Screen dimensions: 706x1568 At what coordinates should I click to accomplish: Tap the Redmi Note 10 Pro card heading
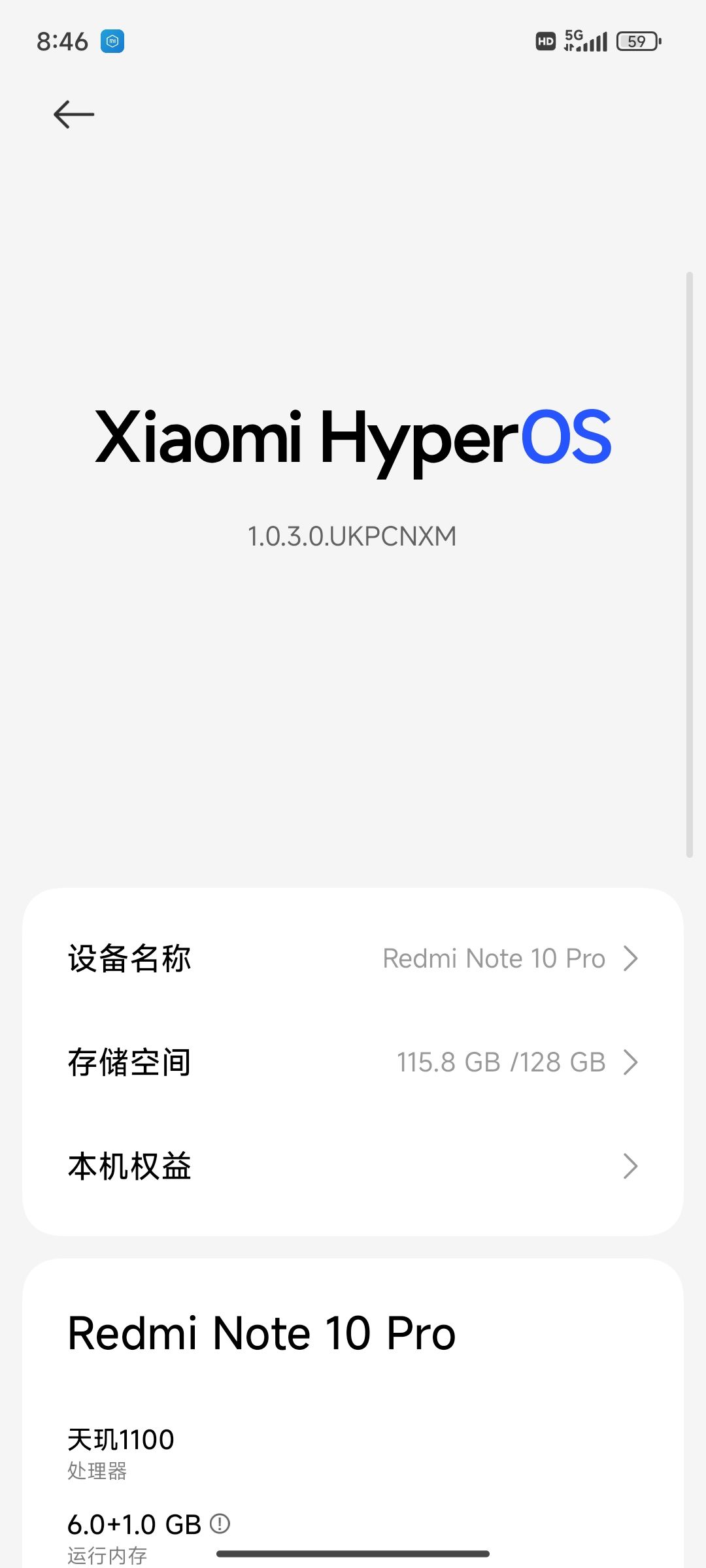pyautogui.click(x=261, y=1333)
